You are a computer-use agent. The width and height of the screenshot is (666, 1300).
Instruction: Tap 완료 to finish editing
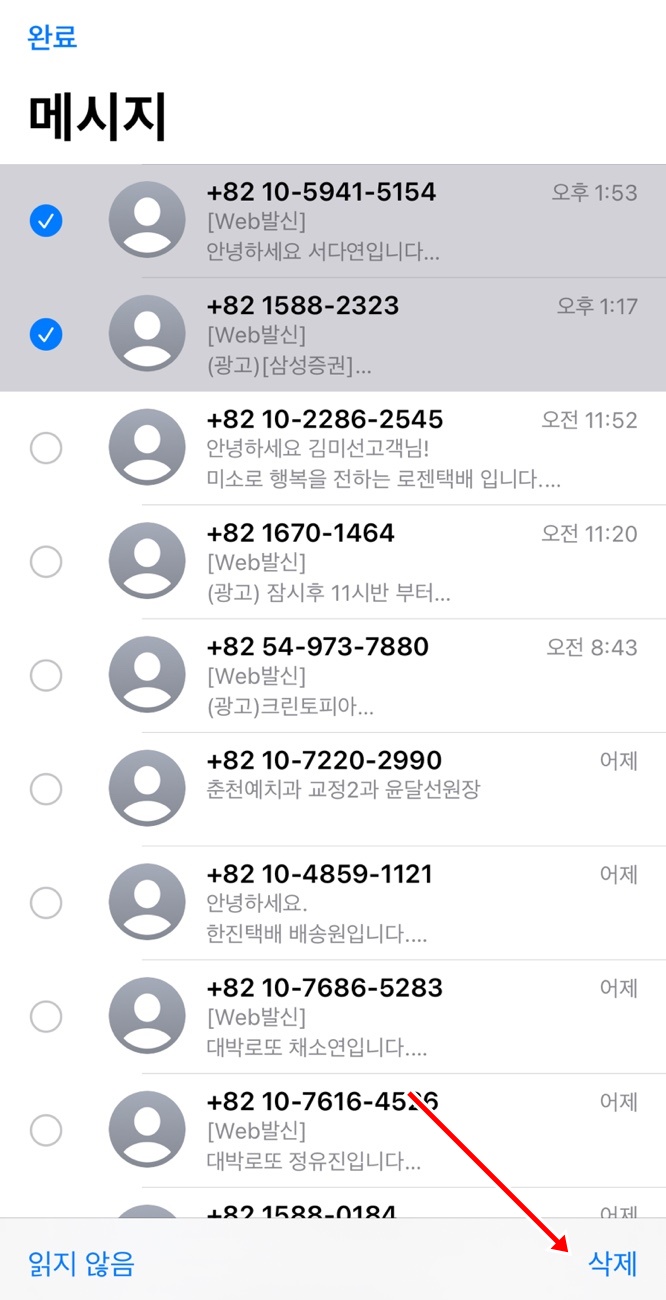pos(52,38)
